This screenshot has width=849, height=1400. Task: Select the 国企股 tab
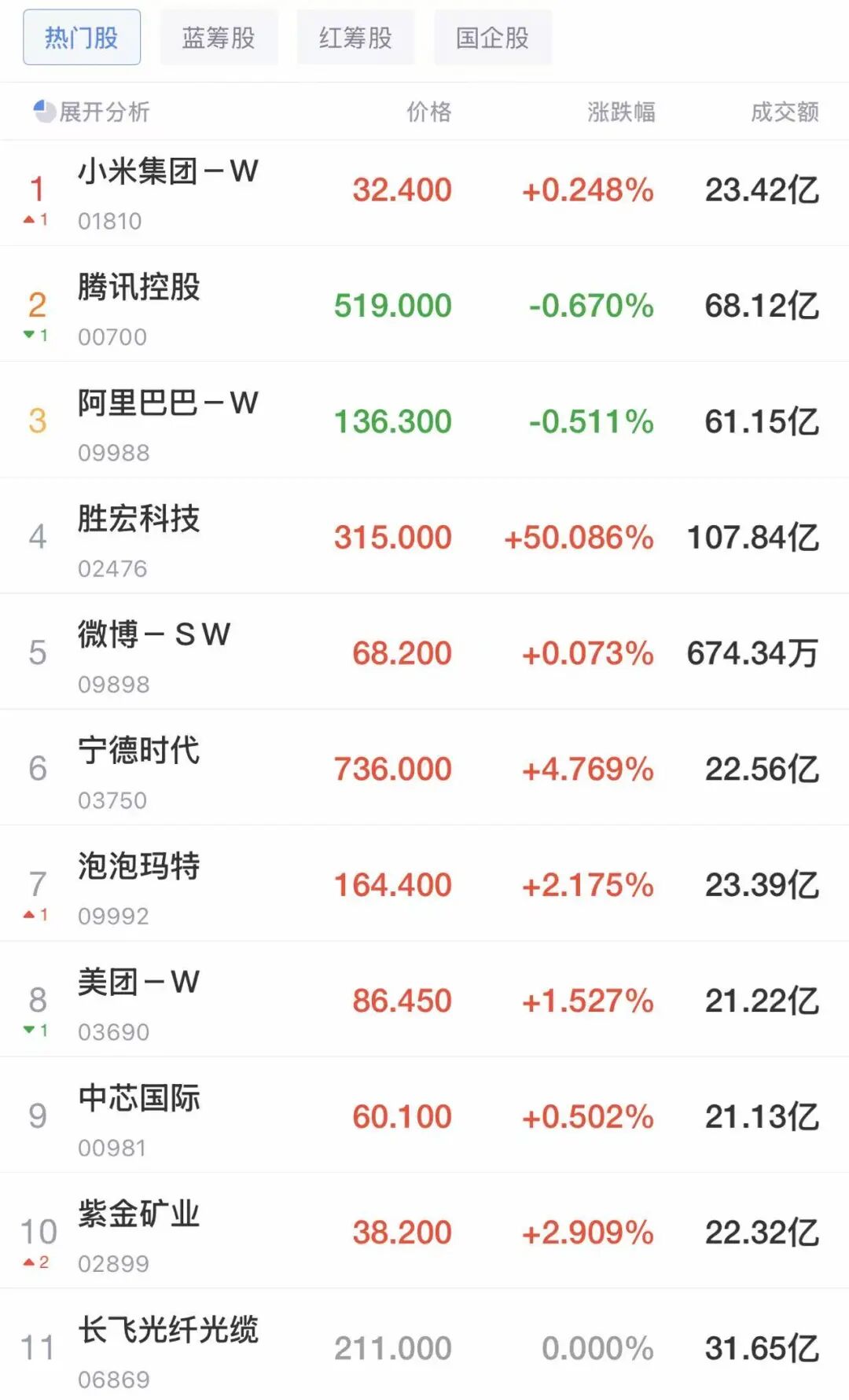(x=492, y=36)
